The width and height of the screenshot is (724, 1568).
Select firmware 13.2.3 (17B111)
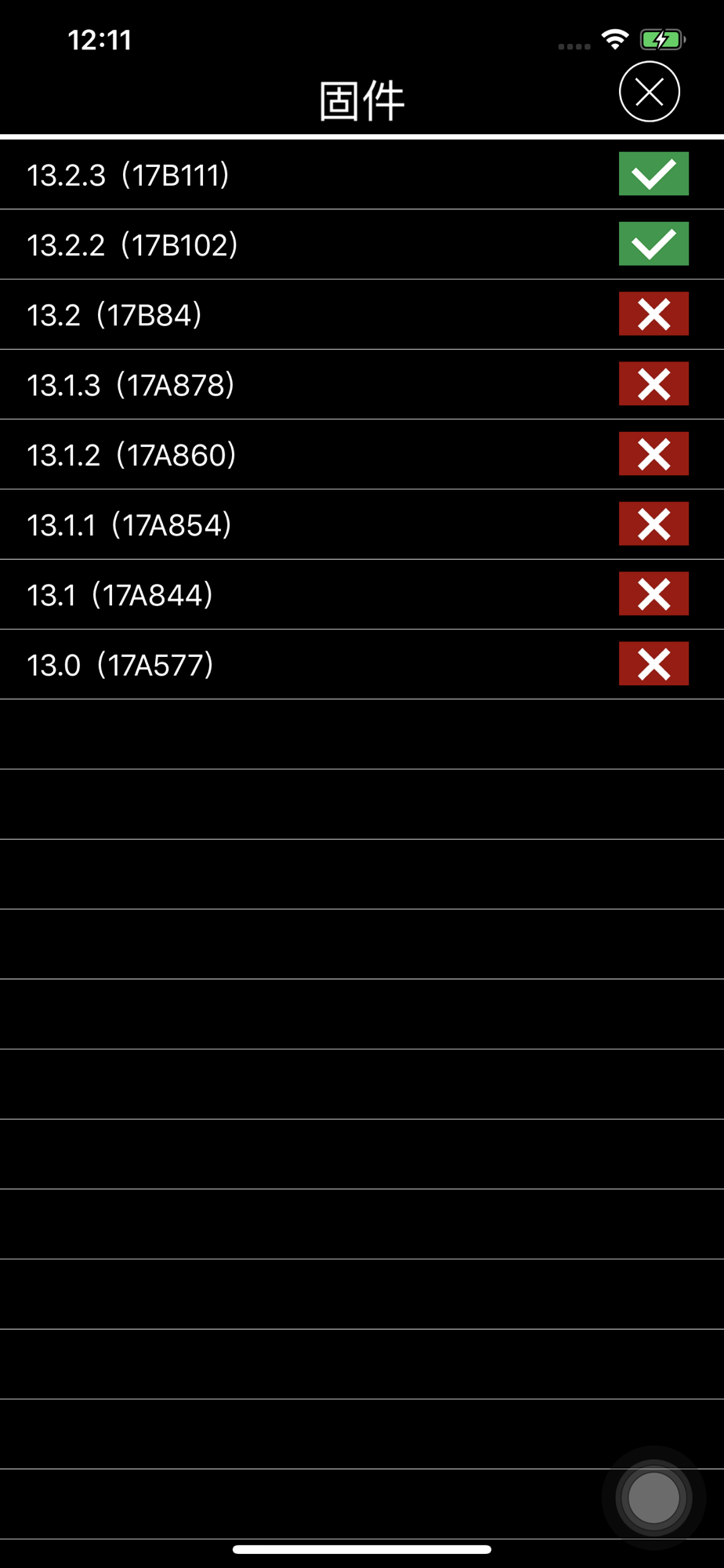[x=362, y=174]
